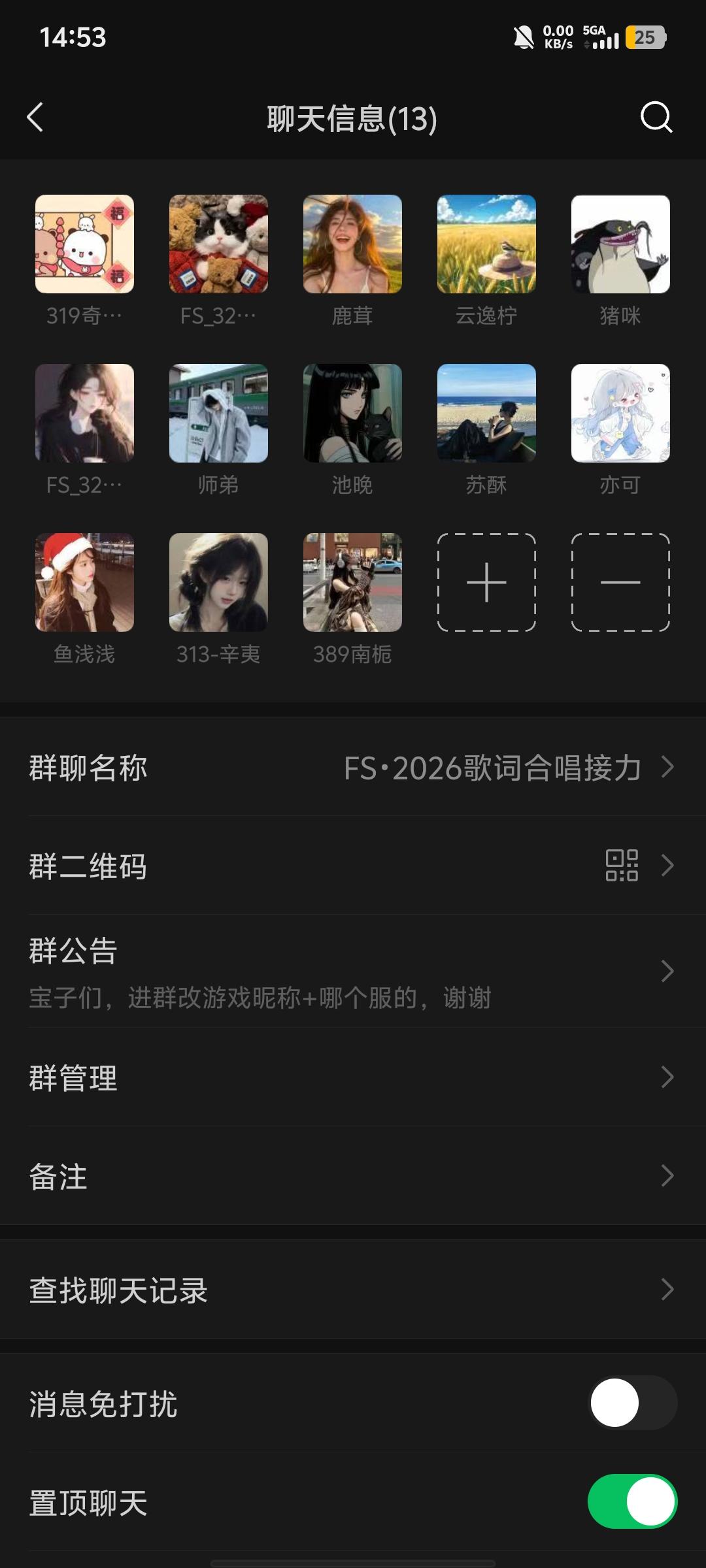The image size is (706, 1568).
Task: Edit the 备注 remark
Action: [353, 1176]
